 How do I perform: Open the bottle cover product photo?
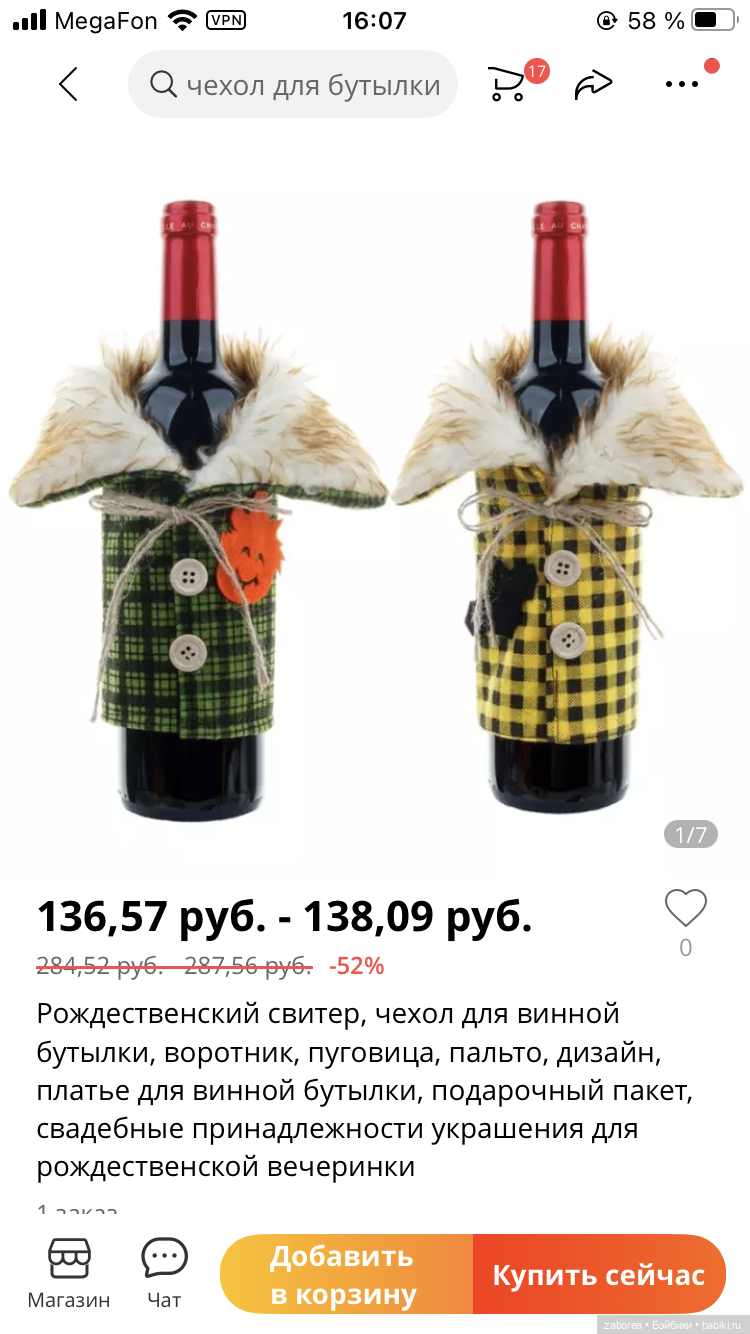(x=375, y=500)
